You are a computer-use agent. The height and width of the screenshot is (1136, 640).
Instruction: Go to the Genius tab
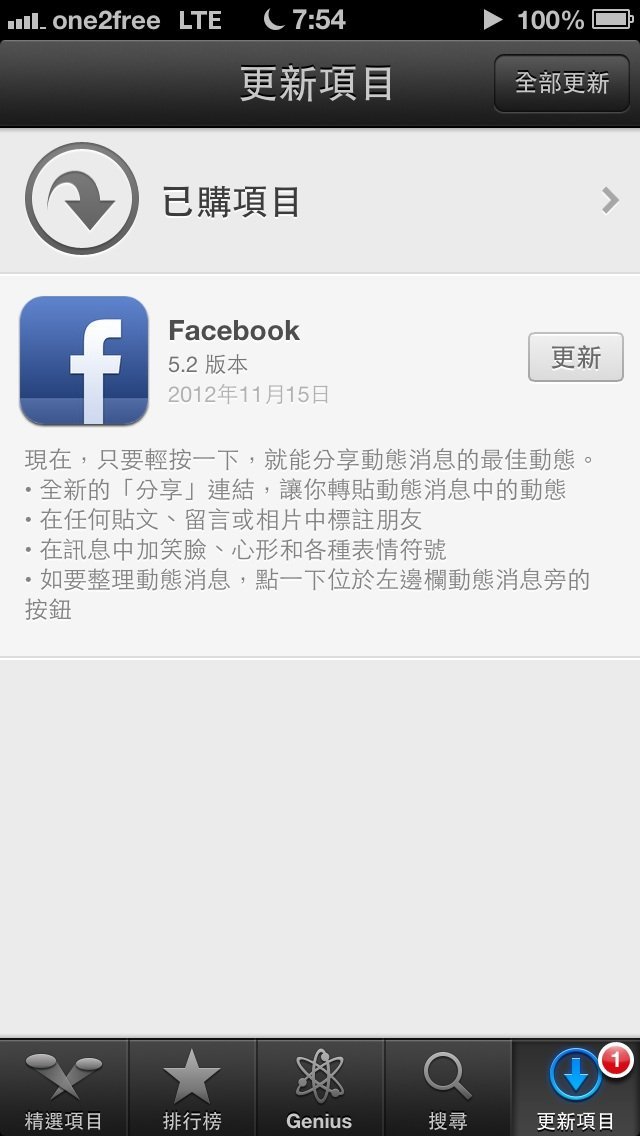pyautogui.click(x=320, y=1089)
